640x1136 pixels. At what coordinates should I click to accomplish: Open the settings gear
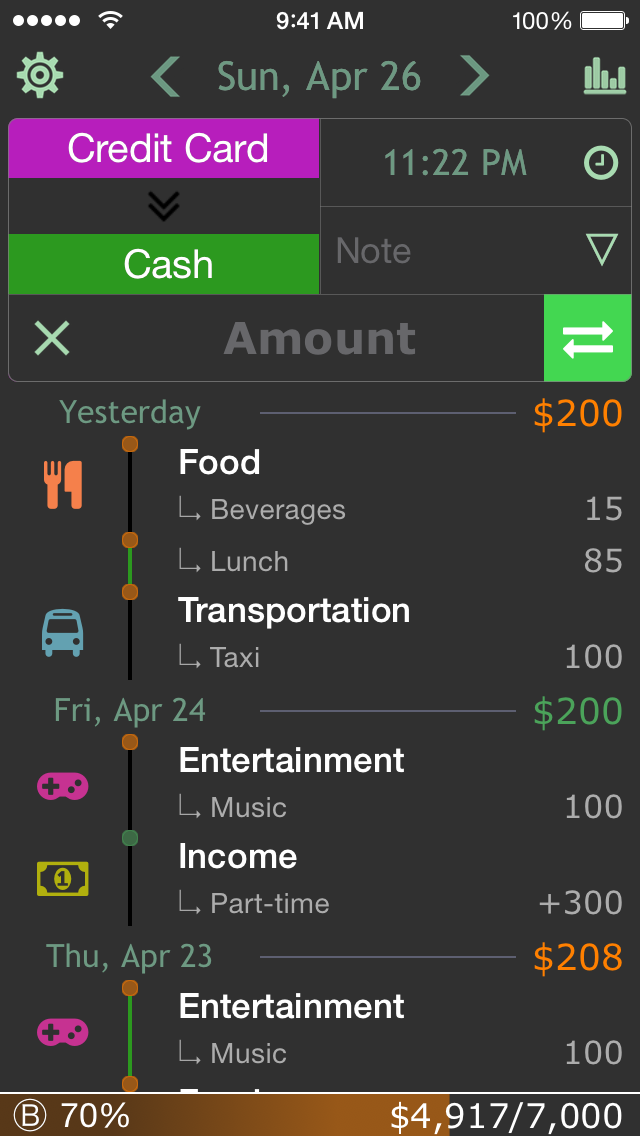[x=40, y=76]
